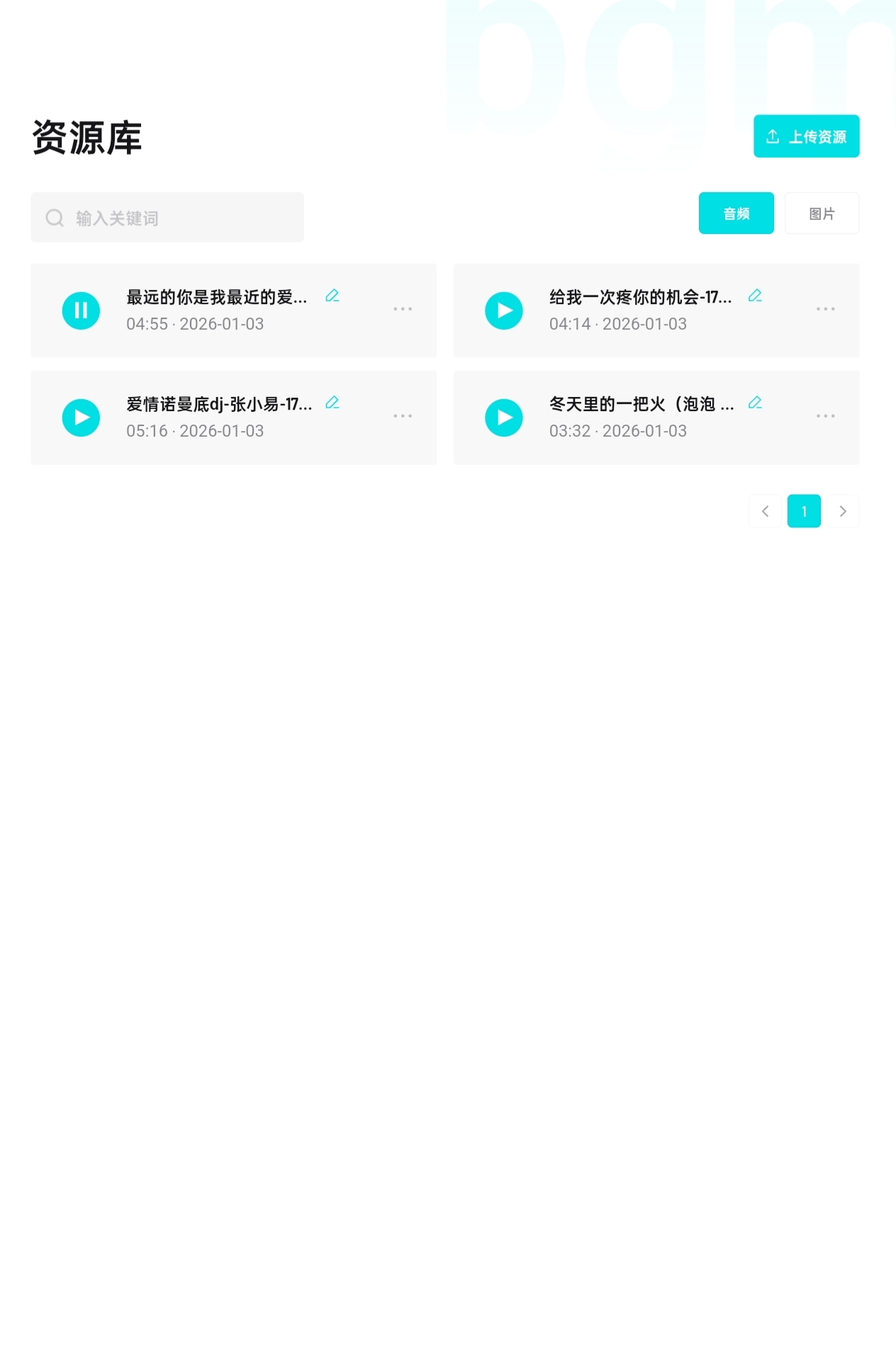
Task: Select page 1 in pagination
Action: click(x=804, y=511)
